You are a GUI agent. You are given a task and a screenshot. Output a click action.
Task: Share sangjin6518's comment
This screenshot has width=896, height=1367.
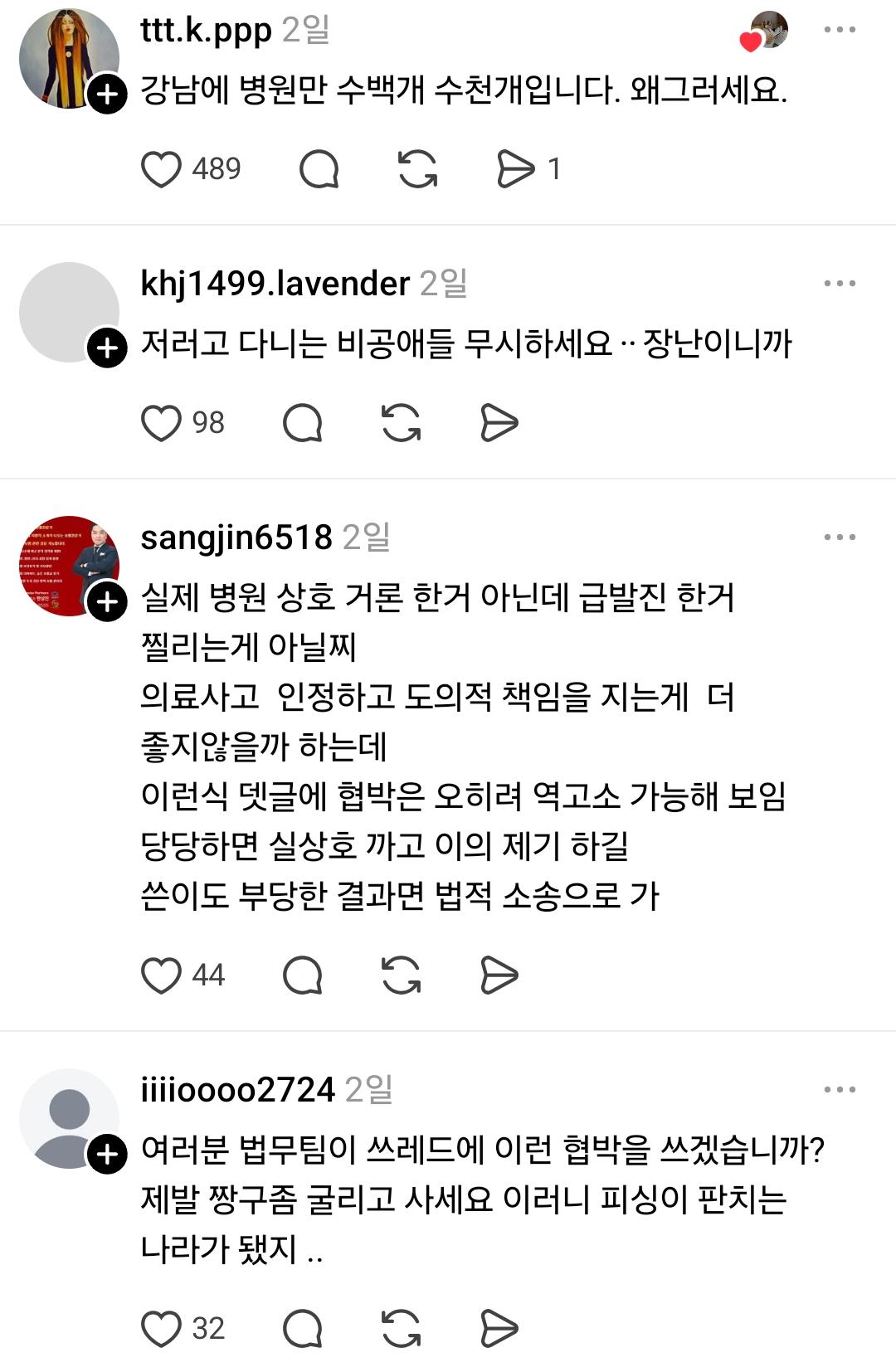(x=499, y=975)
